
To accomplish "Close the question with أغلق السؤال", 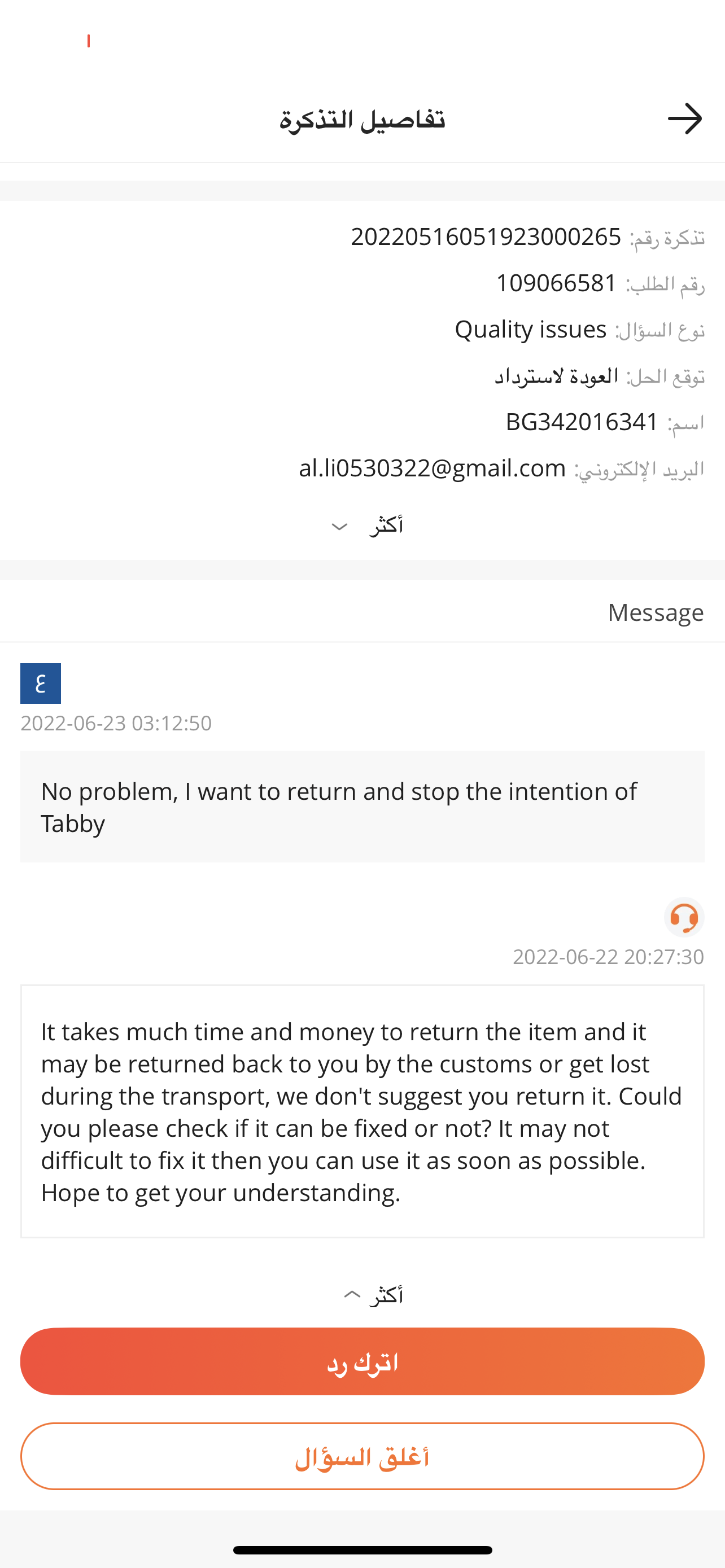I will [x=362, y=1457].
